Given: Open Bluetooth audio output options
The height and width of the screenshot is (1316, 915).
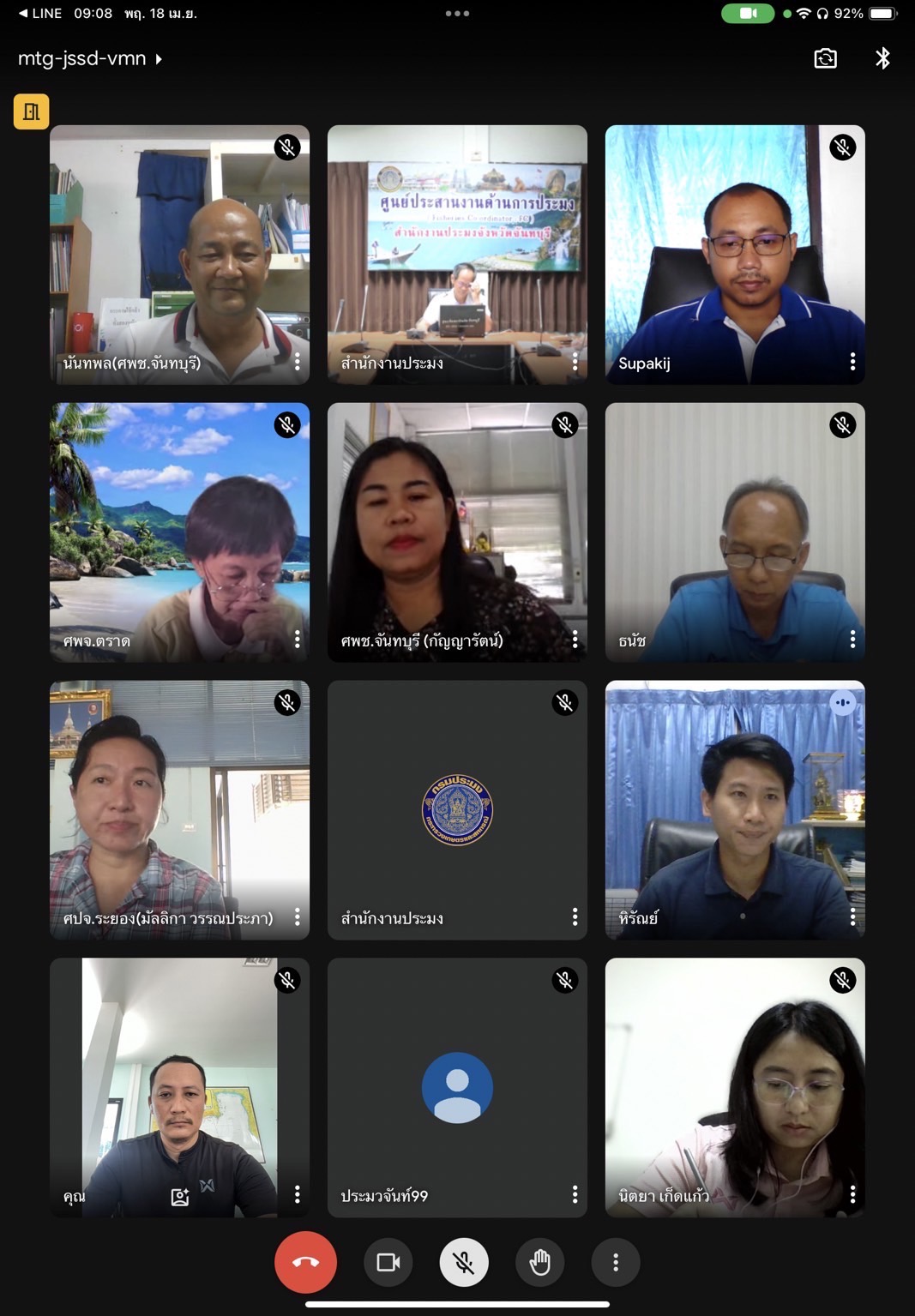Looking at the screenshot, I should 882,58.
